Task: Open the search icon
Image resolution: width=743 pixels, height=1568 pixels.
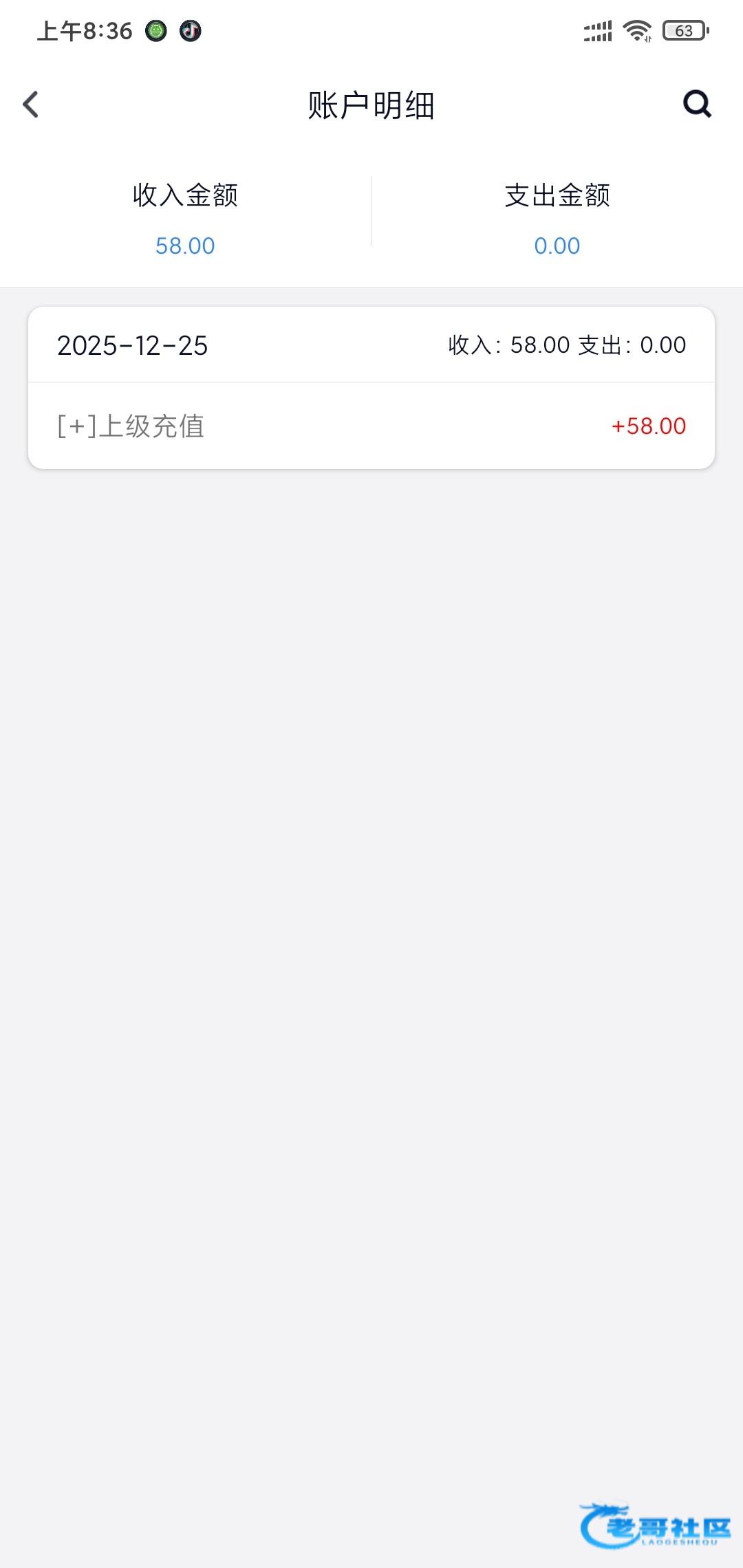Action: pos(696,105)
